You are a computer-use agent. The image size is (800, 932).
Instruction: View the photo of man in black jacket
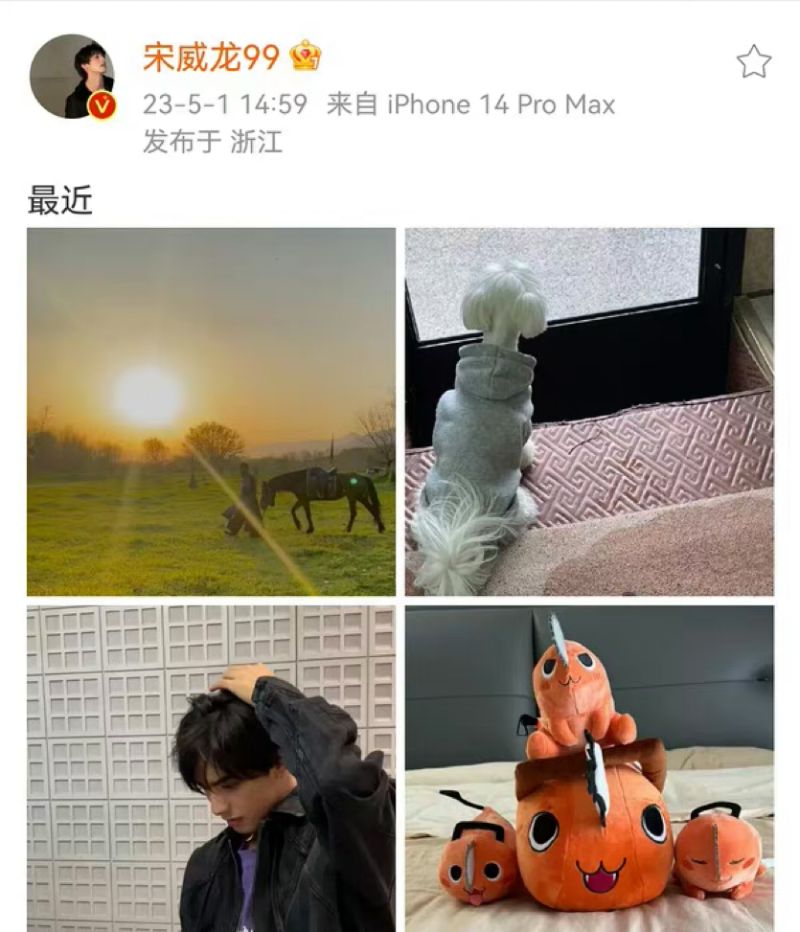click(x=211, y=767)
